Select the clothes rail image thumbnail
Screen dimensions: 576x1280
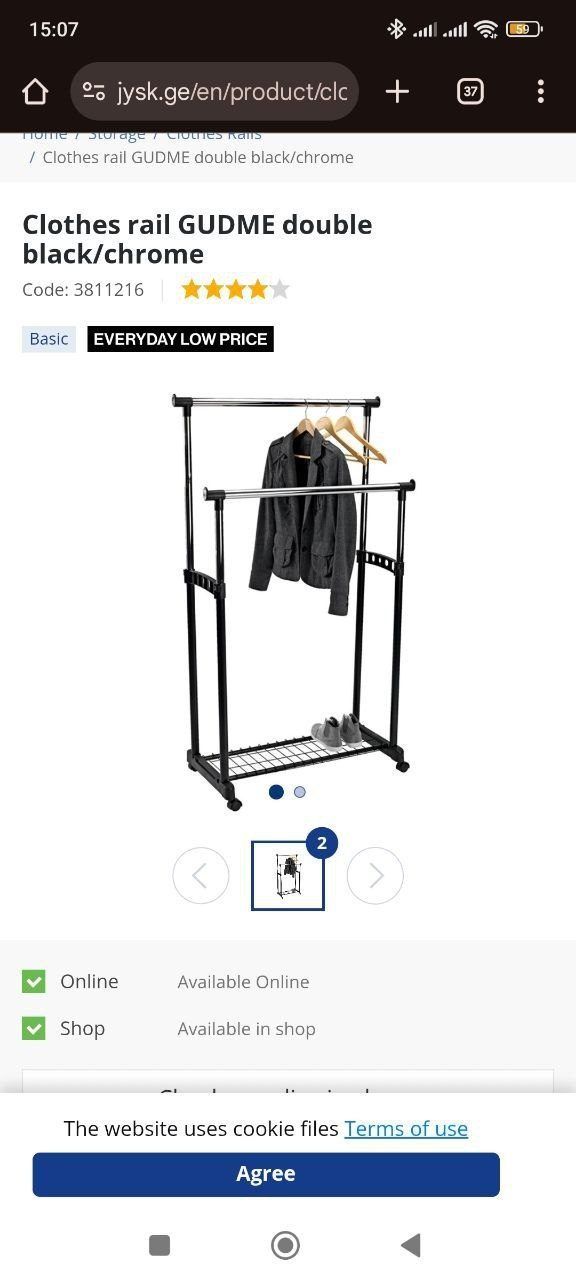pos(288,876)
